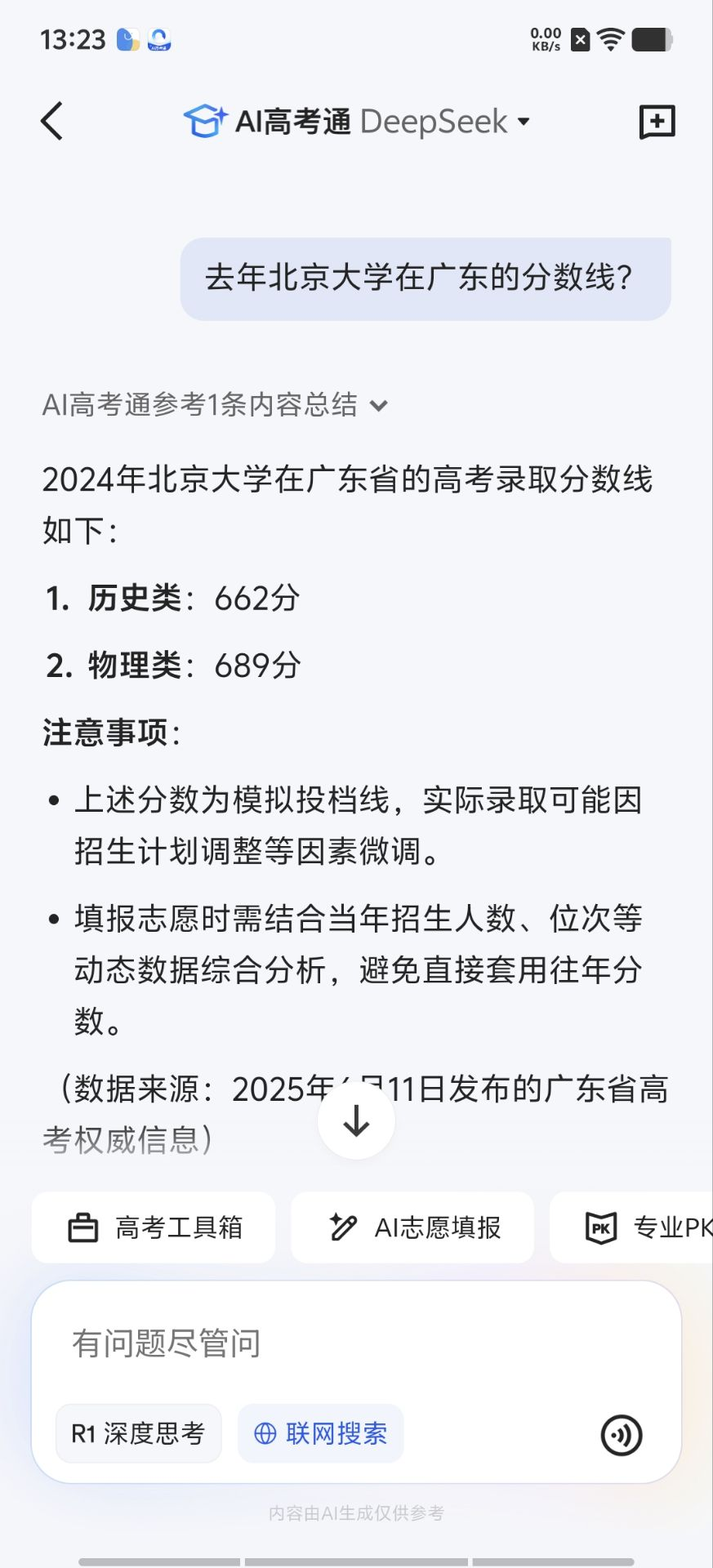The width and height of the screenshot is (713, 1568).
Task: Jump to bottom with the down arrow
Action: [356, 1120]
